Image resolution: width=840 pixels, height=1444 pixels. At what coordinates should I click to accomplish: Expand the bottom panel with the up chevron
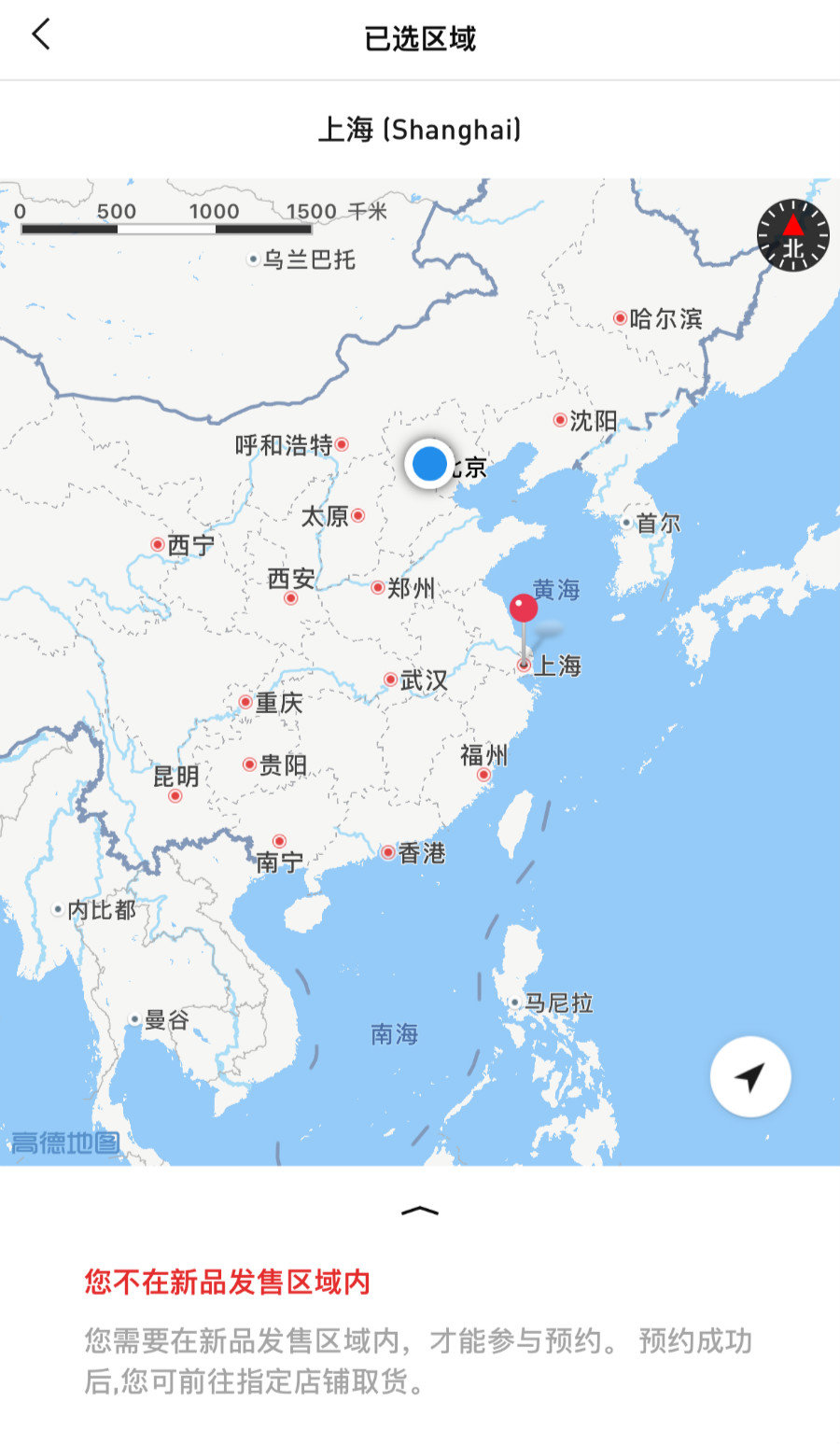point(419,1211)
